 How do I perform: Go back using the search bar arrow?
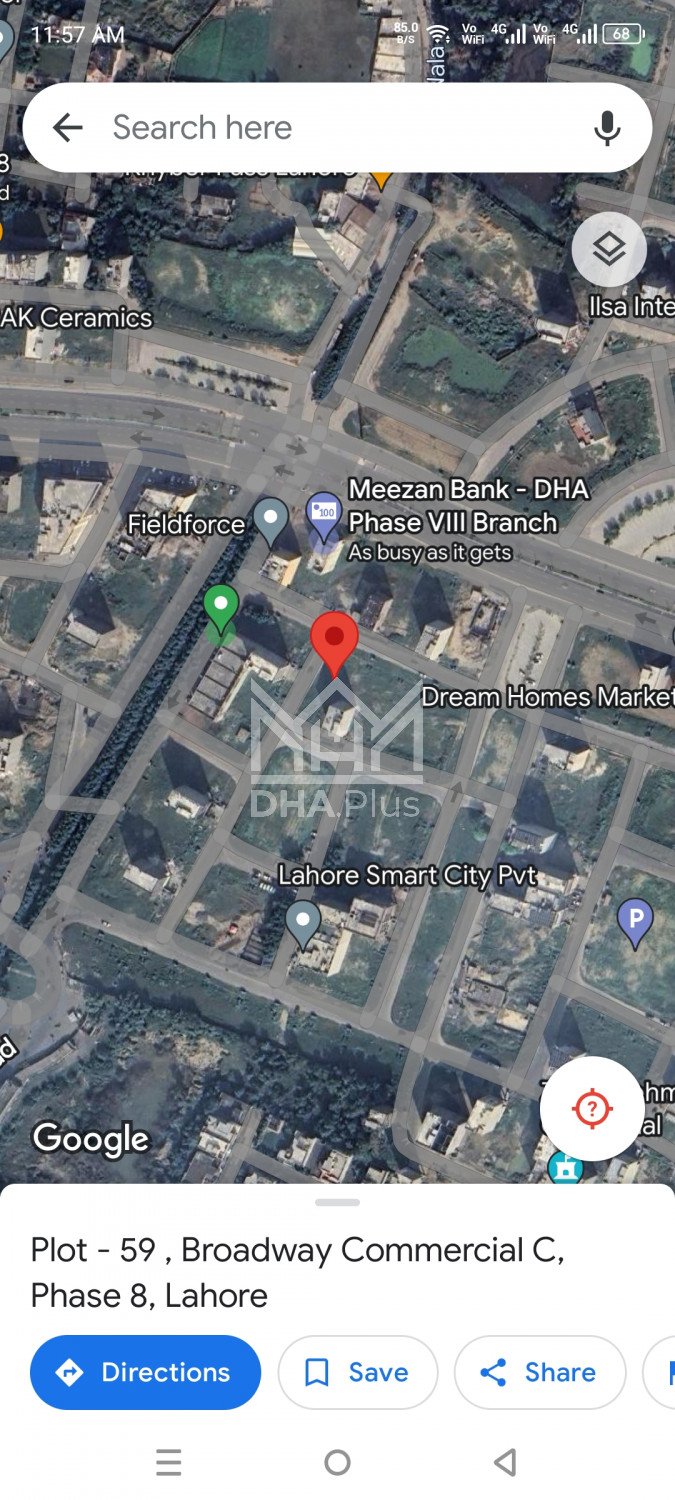[67, 127]
